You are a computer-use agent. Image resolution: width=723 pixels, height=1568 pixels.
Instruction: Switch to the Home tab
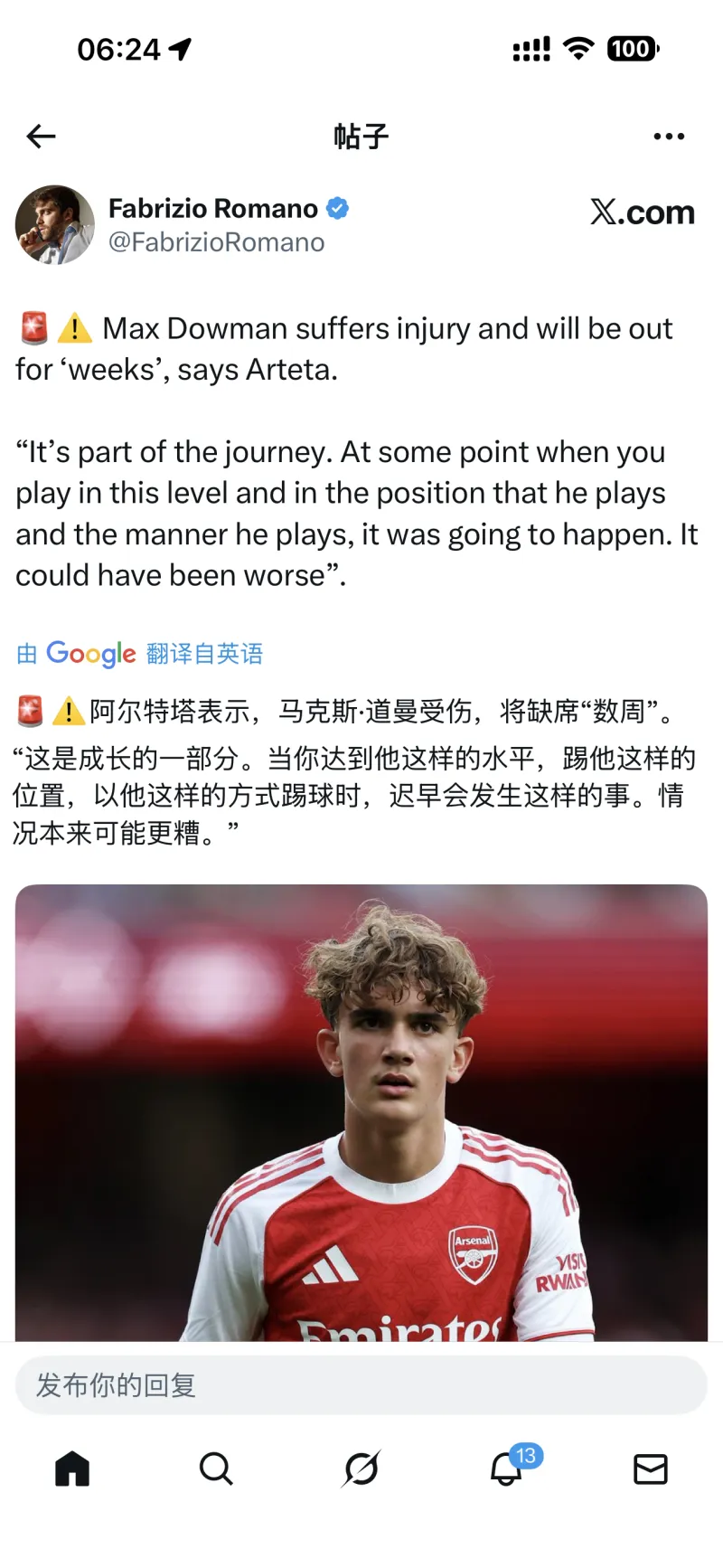click(72, 1469)
